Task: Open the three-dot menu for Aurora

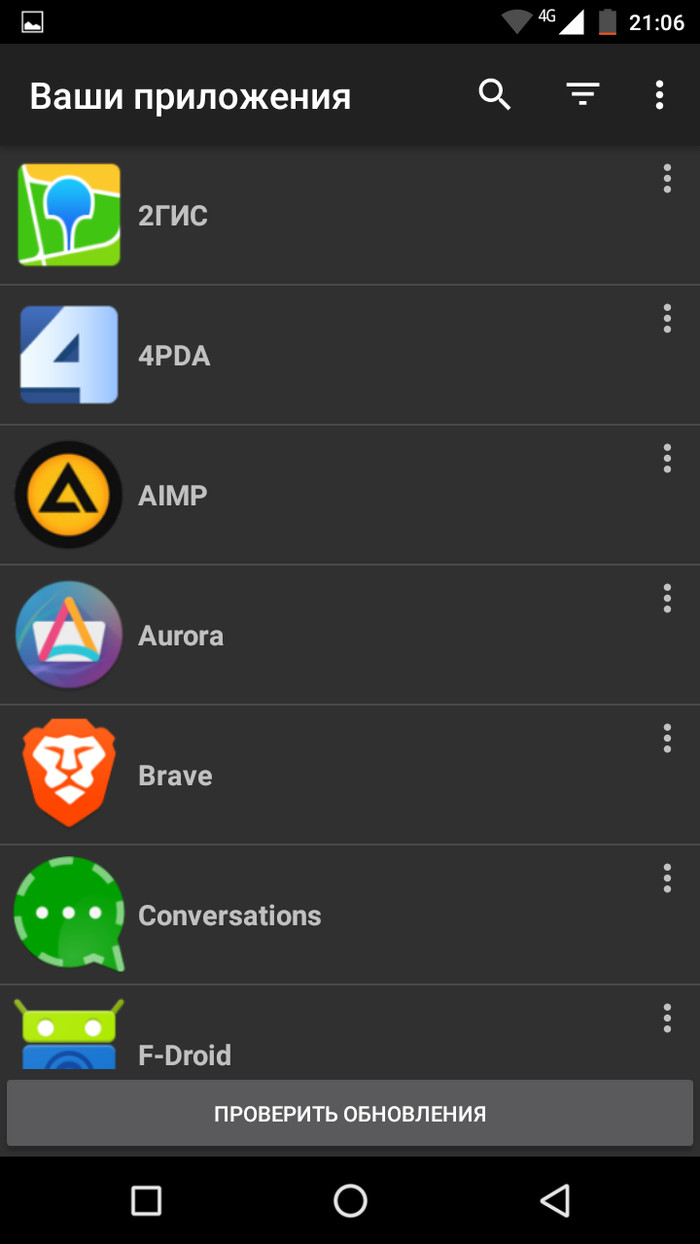Action: pos(667,599)
